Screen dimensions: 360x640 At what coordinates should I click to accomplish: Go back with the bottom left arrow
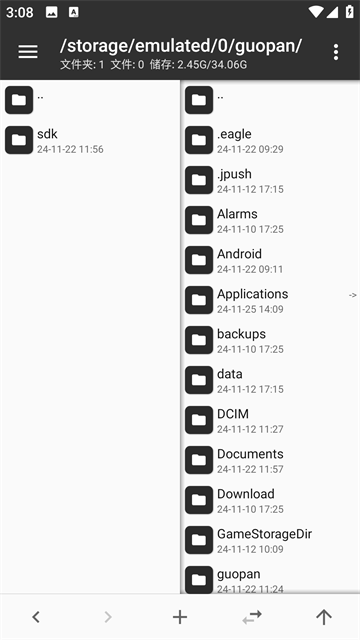tap(36, 617)
